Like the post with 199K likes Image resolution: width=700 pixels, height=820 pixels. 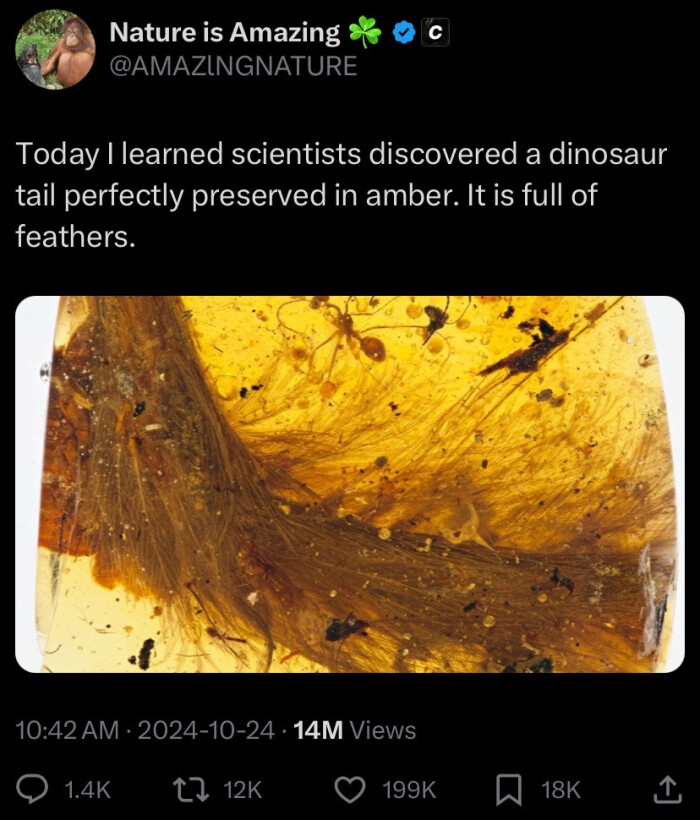tap(348, 789)
